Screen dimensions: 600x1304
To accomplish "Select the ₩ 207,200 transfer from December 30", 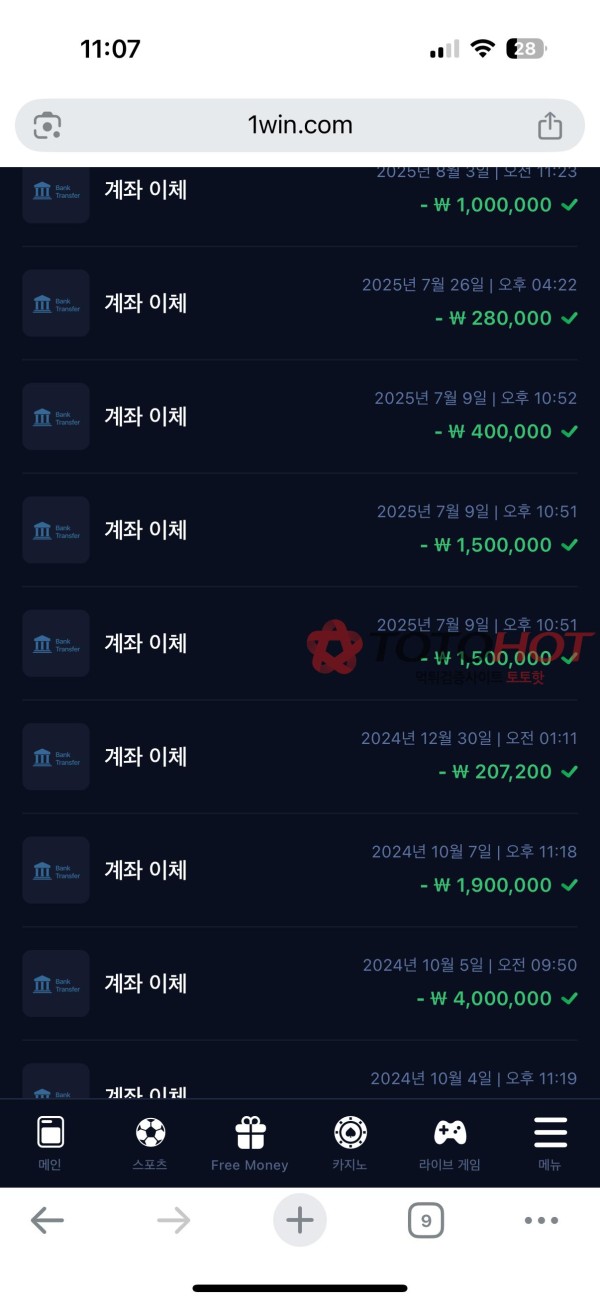I will coord(300,757).
